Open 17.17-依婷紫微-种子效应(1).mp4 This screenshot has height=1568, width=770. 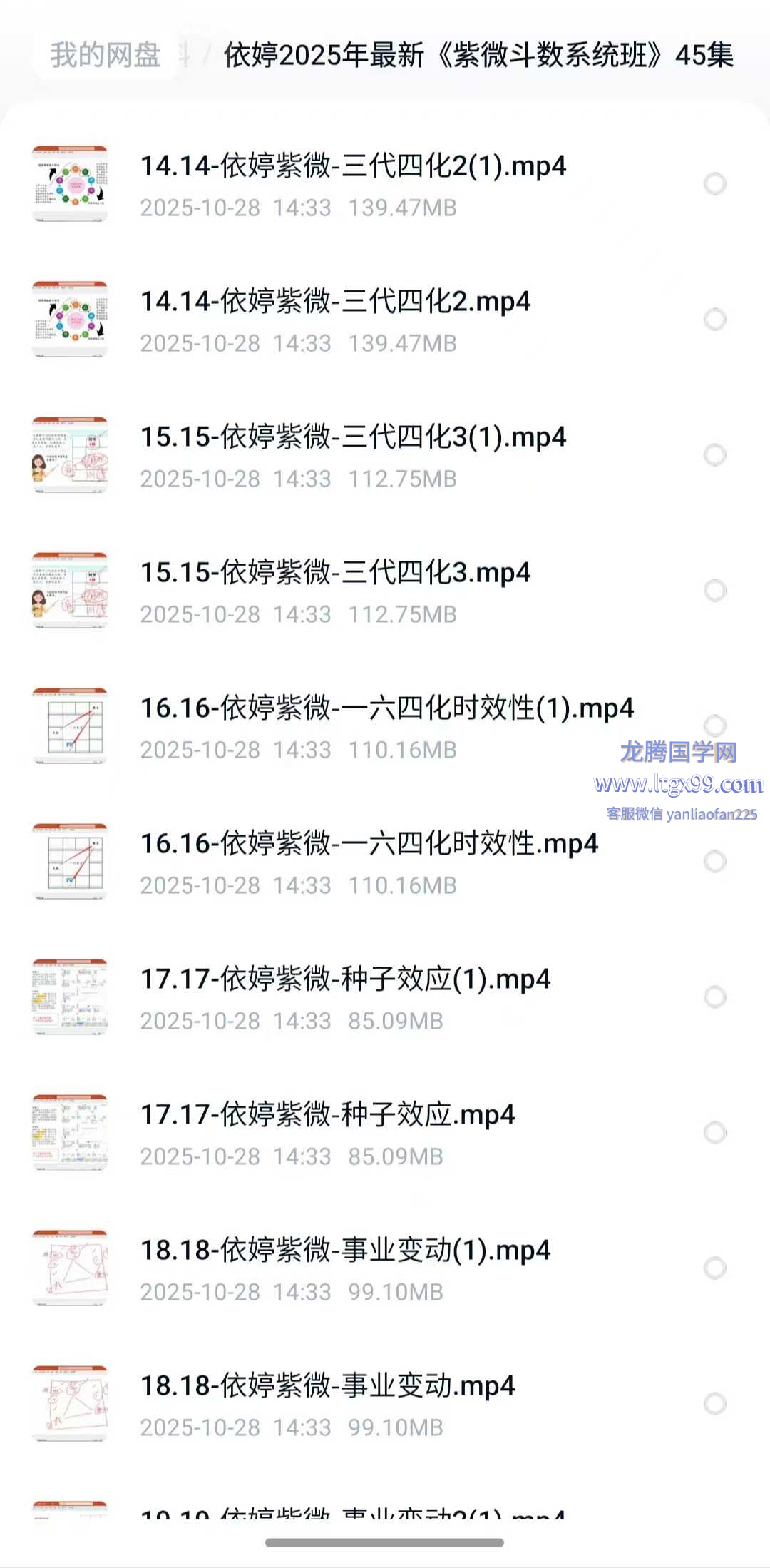(x=345, y=979)
